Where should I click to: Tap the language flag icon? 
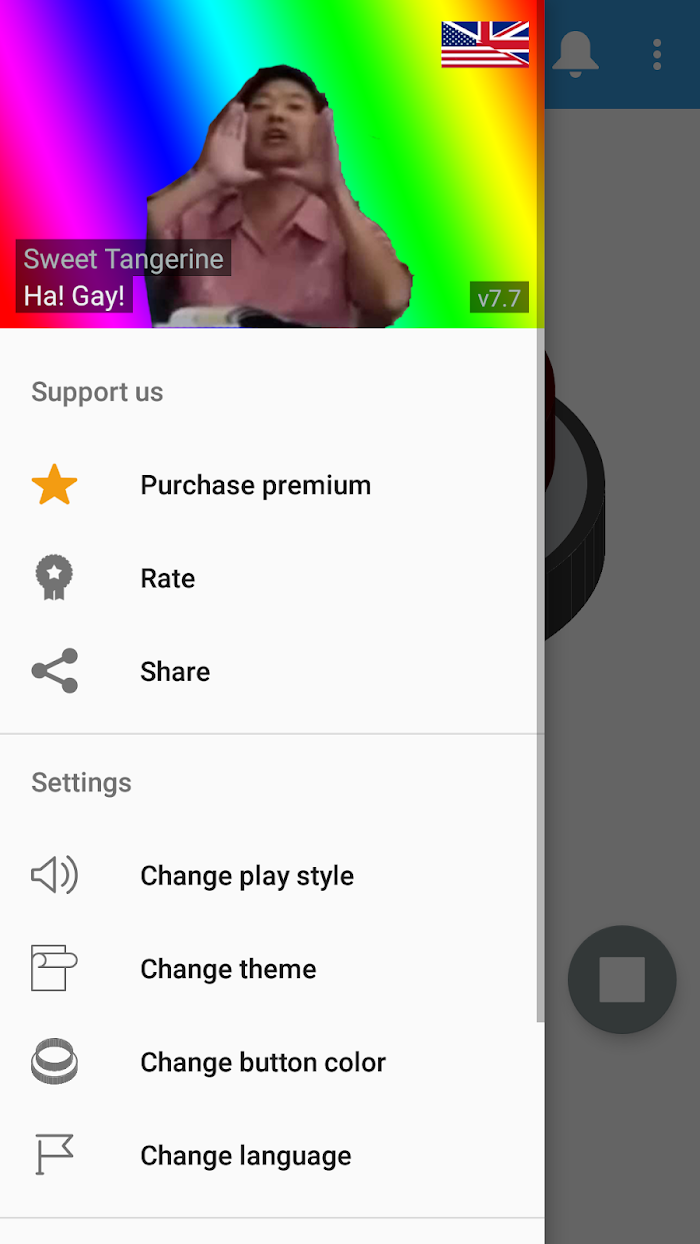pos(485,44)
